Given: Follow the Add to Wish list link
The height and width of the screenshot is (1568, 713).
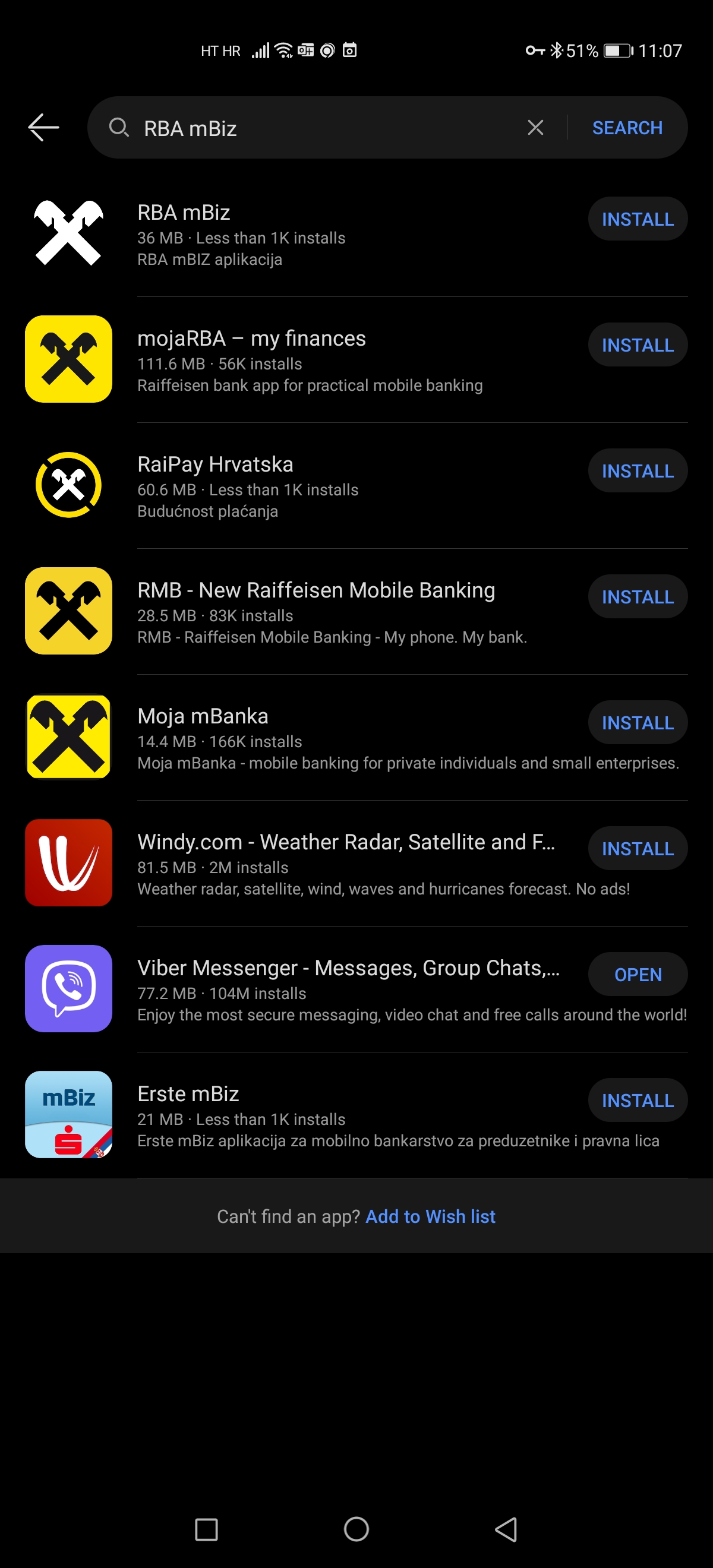Looking at the screenshot, I should [430, 1216].
